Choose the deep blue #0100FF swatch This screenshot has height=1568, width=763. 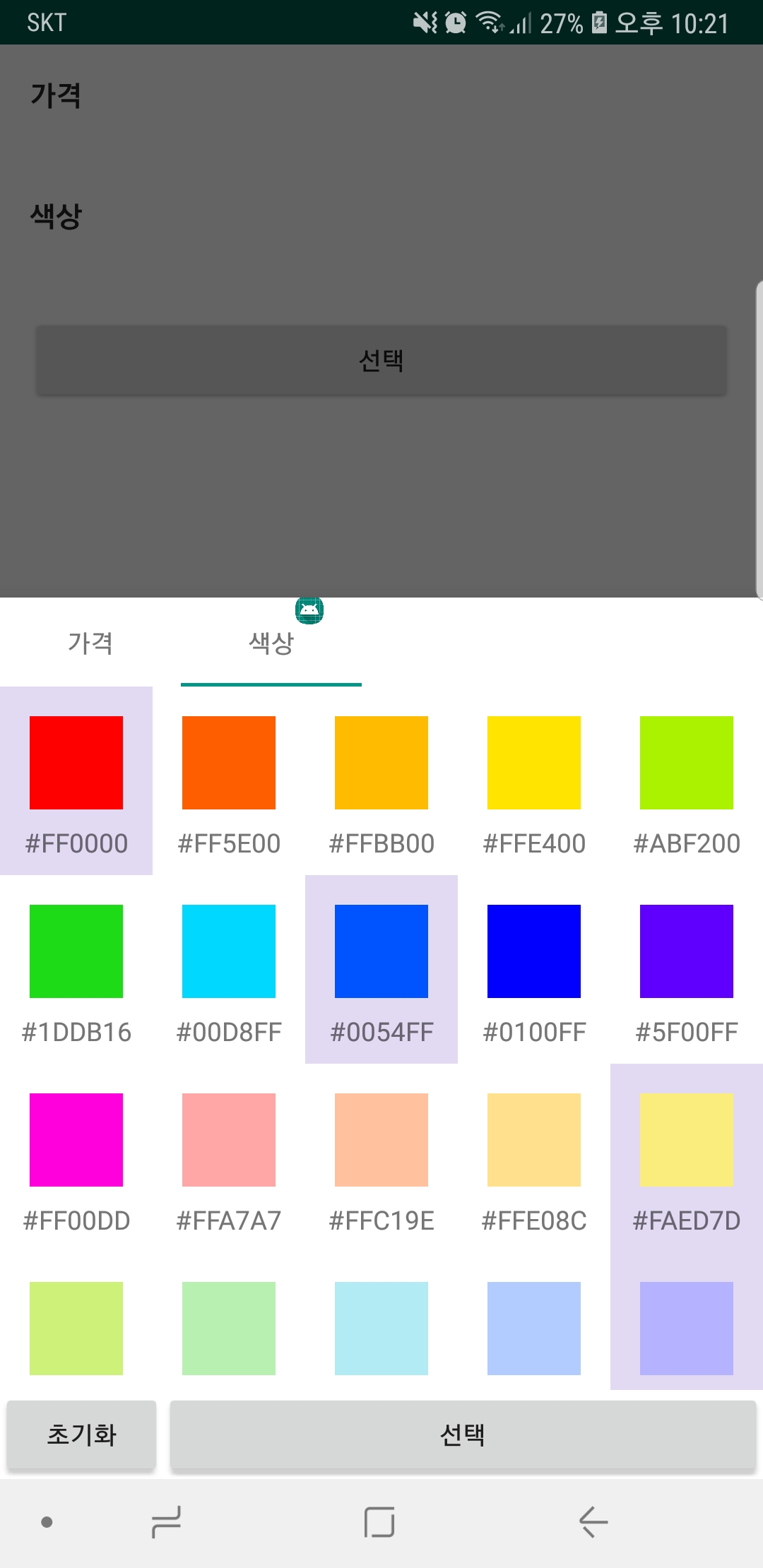pyautogui.click(x=533, y=950)
